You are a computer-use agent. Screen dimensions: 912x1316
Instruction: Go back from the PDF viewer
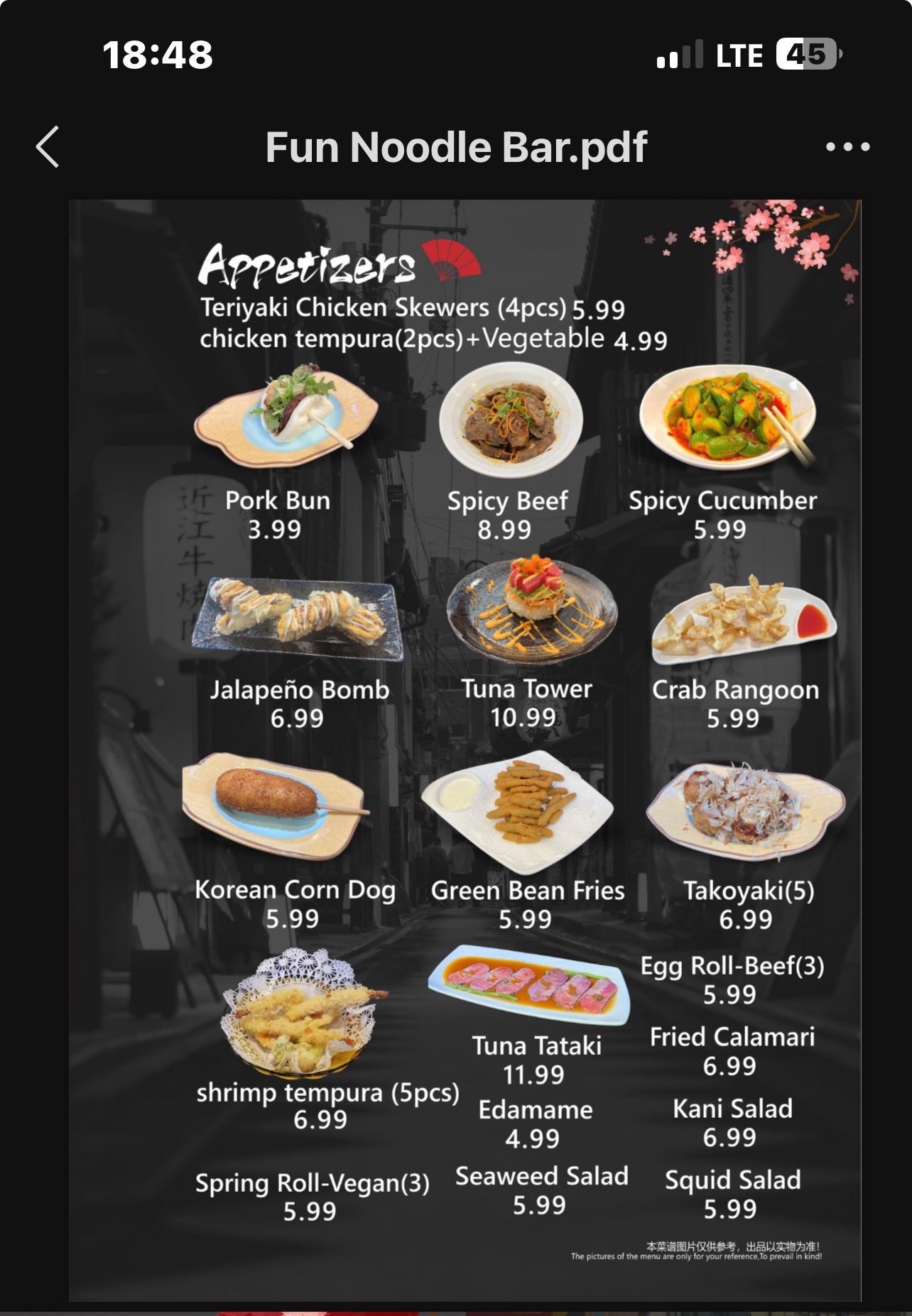[48, 147]
